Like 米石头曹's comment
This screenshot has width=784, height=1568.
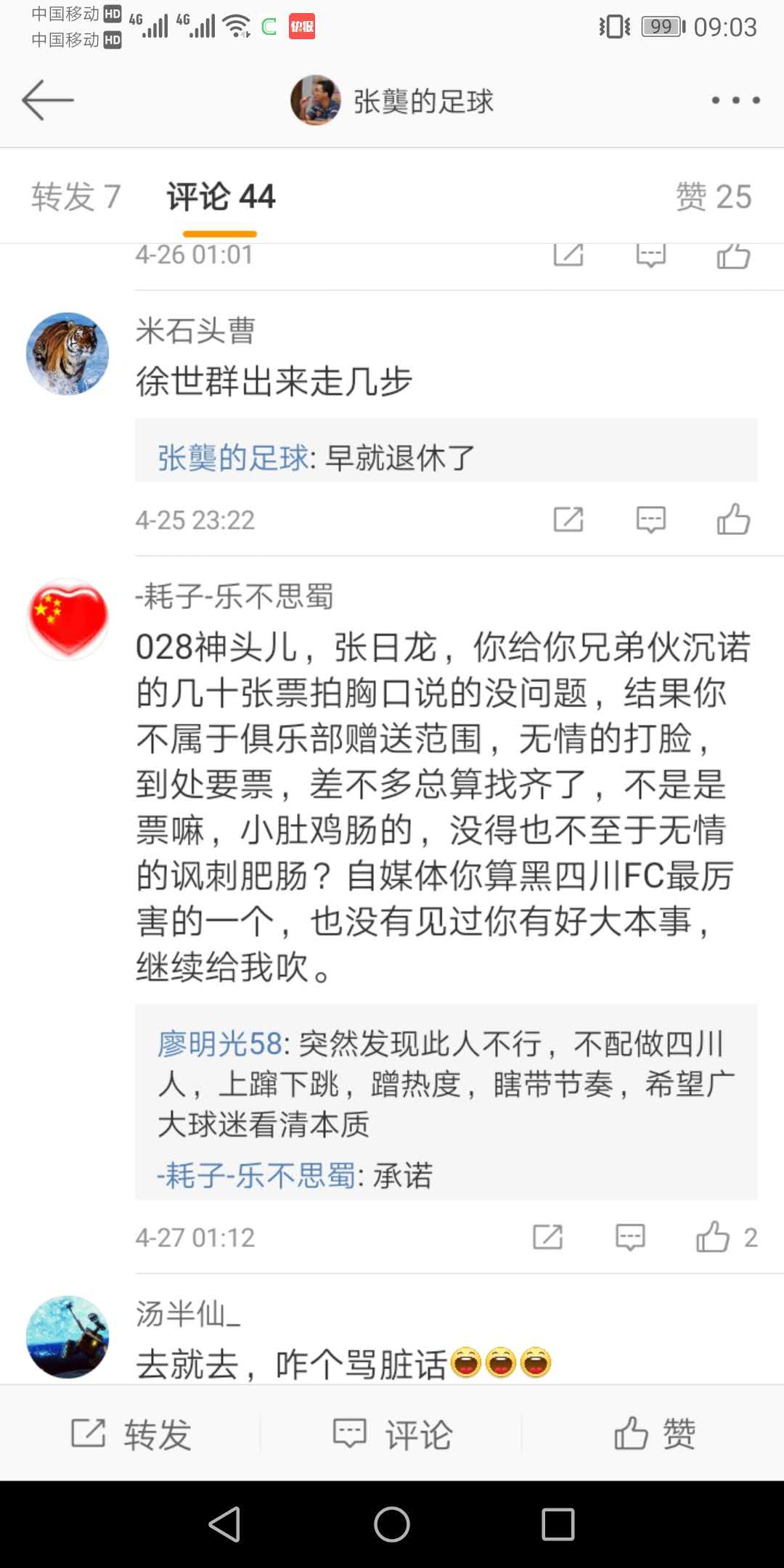(733, 520)
